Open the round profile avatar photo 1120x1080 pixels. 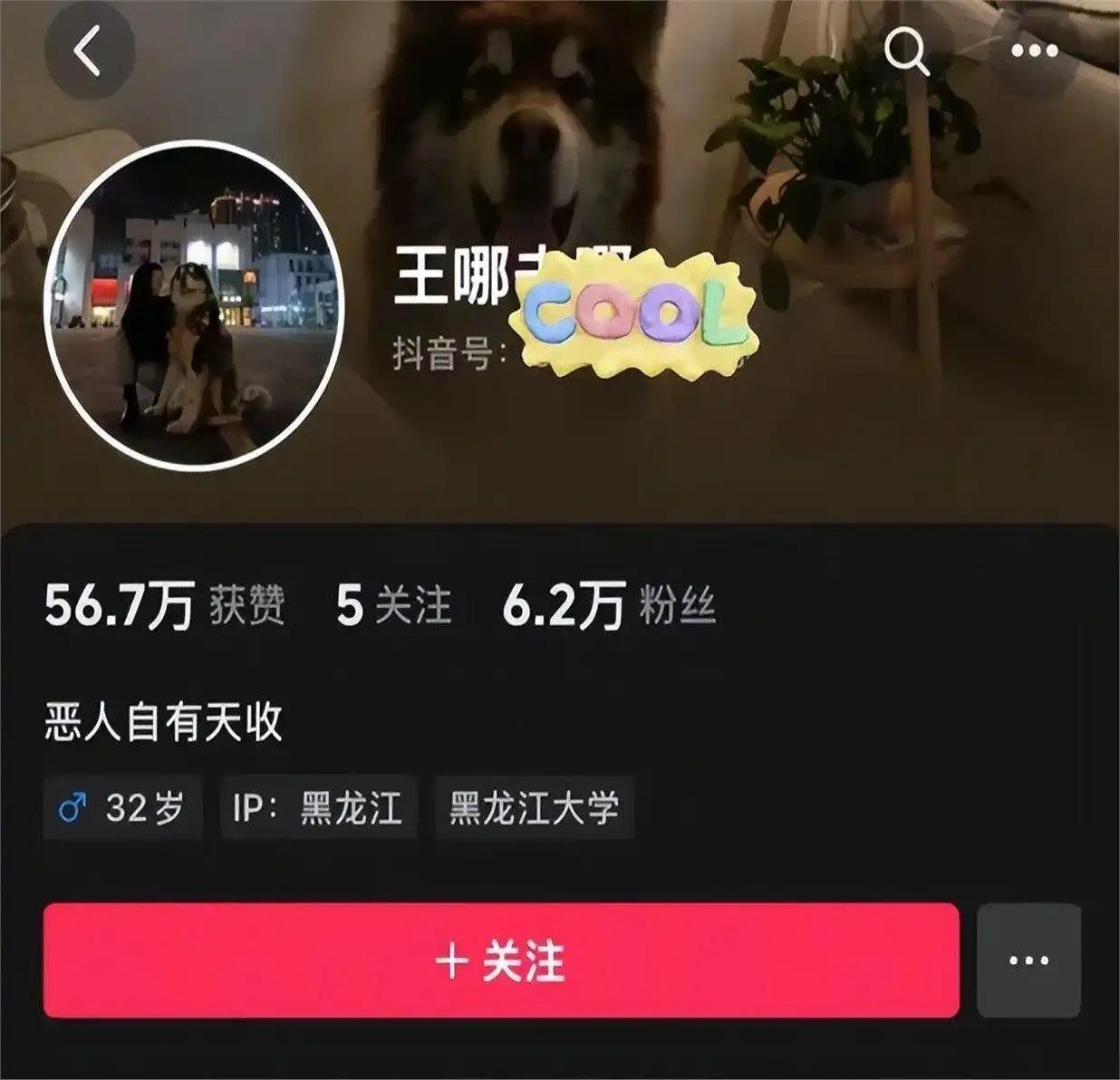coord(194,305)
